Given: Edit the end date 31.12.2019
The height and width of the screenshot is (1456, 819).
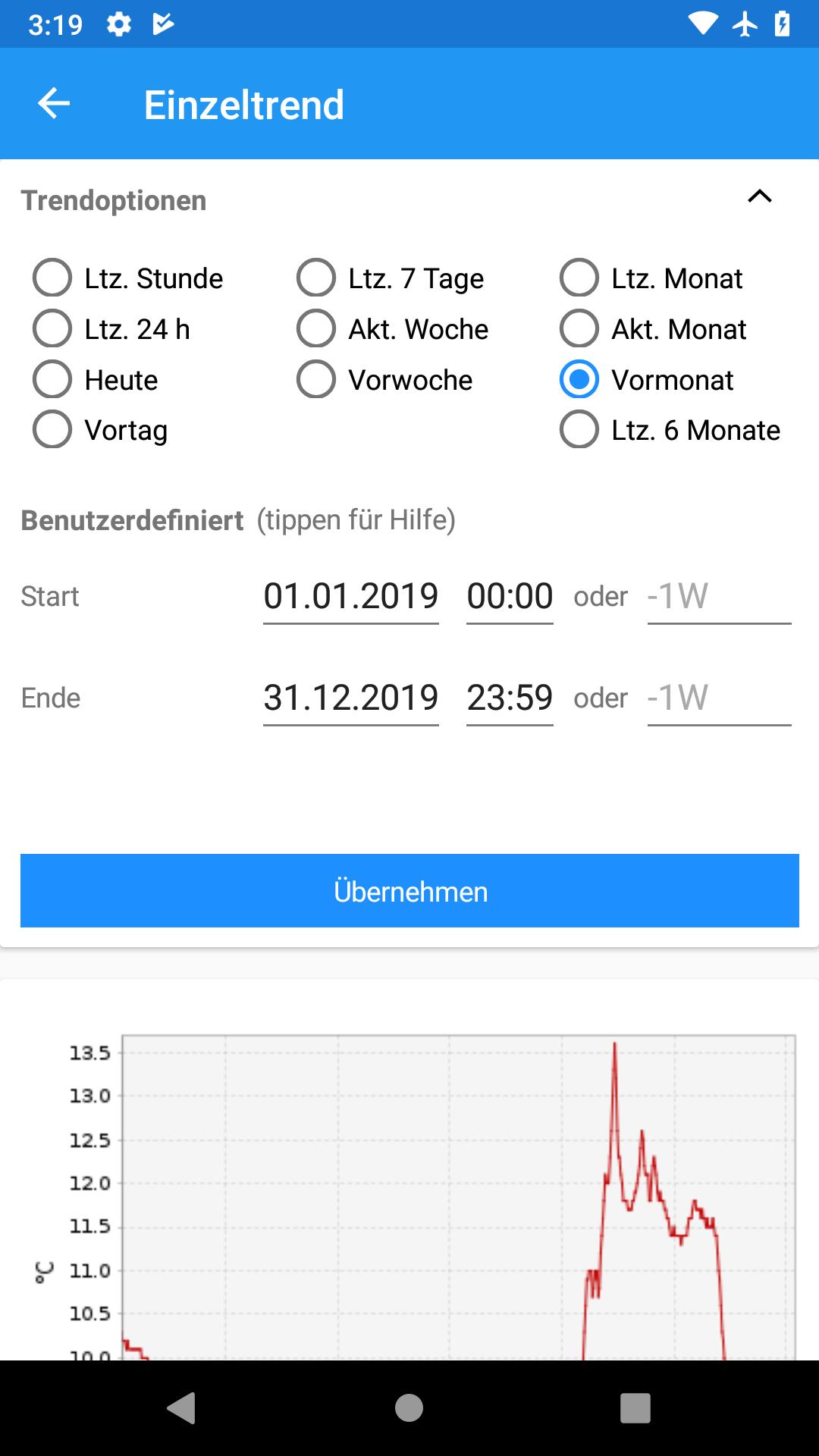Looking at the screenshot, I should (350, 698).
